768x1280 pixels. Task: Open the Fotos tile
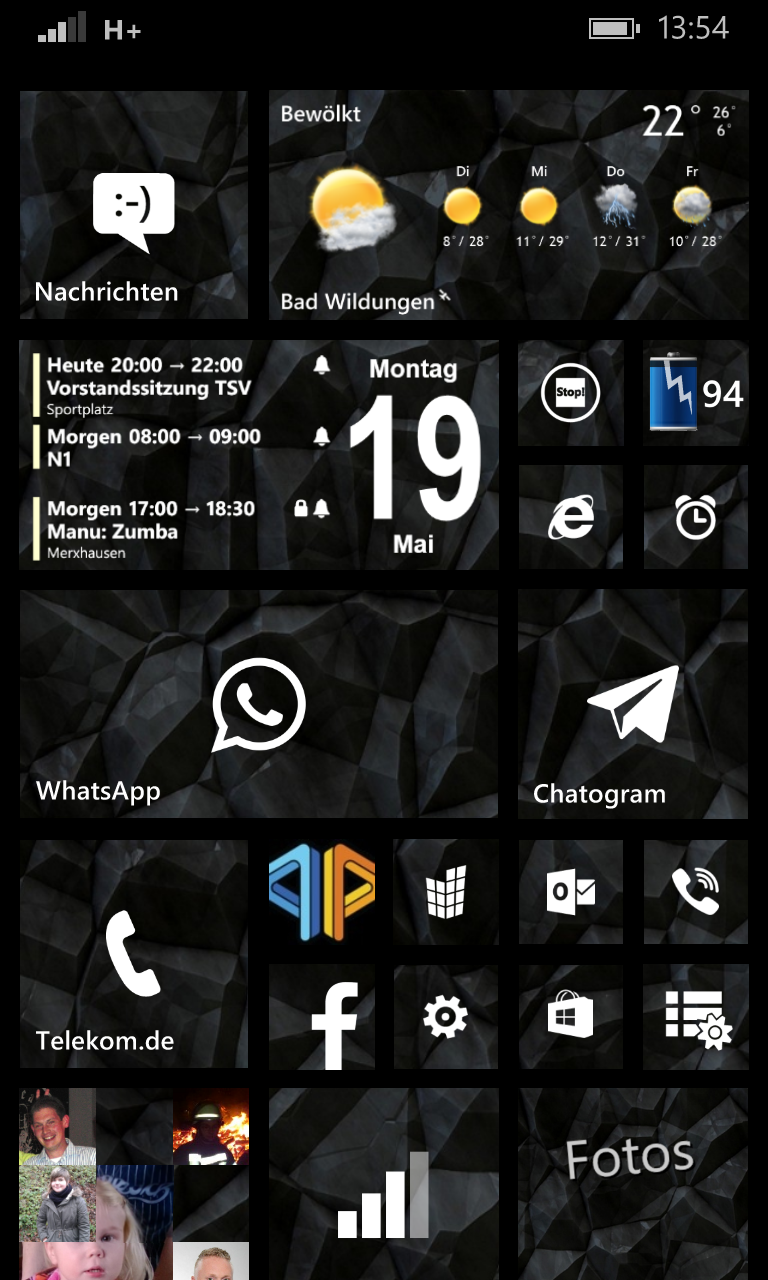633,1184
